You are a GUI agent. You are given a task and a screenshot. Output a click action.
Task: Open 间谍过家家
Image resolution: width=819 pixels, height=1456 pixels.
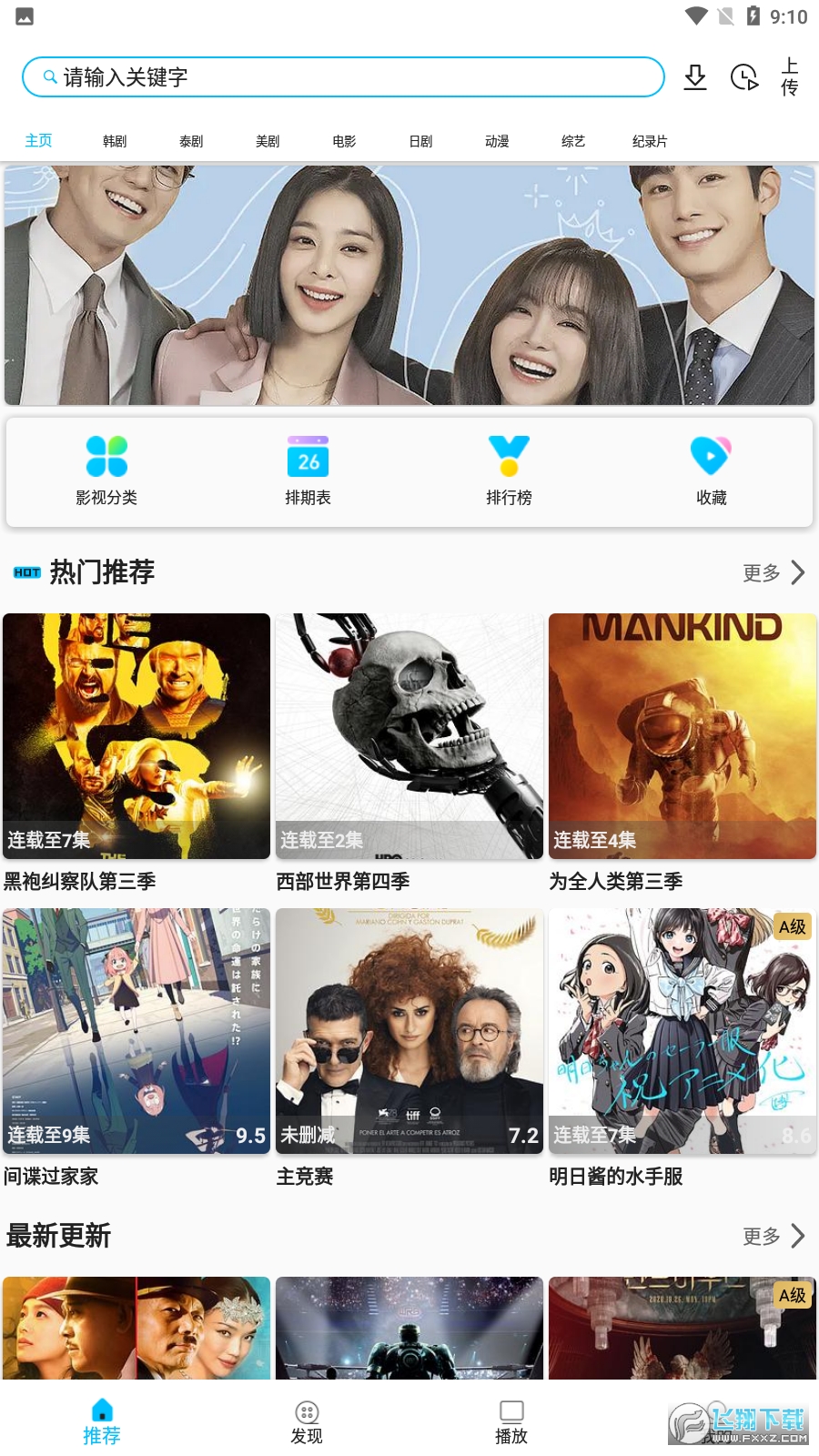136,1031
